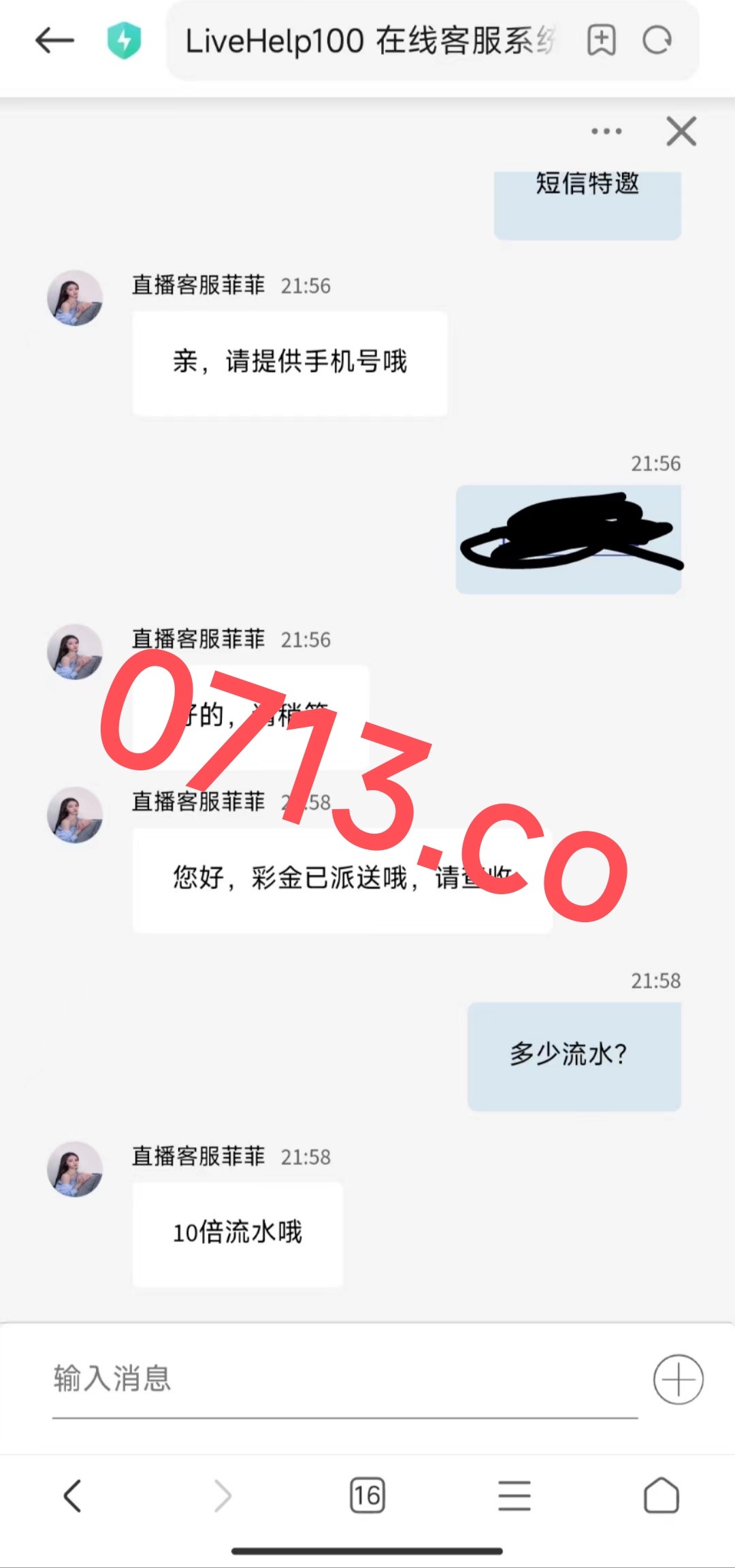Open the plus attachment button
The width and height of the screenshot is (735, 1568).
point(679,1379)
